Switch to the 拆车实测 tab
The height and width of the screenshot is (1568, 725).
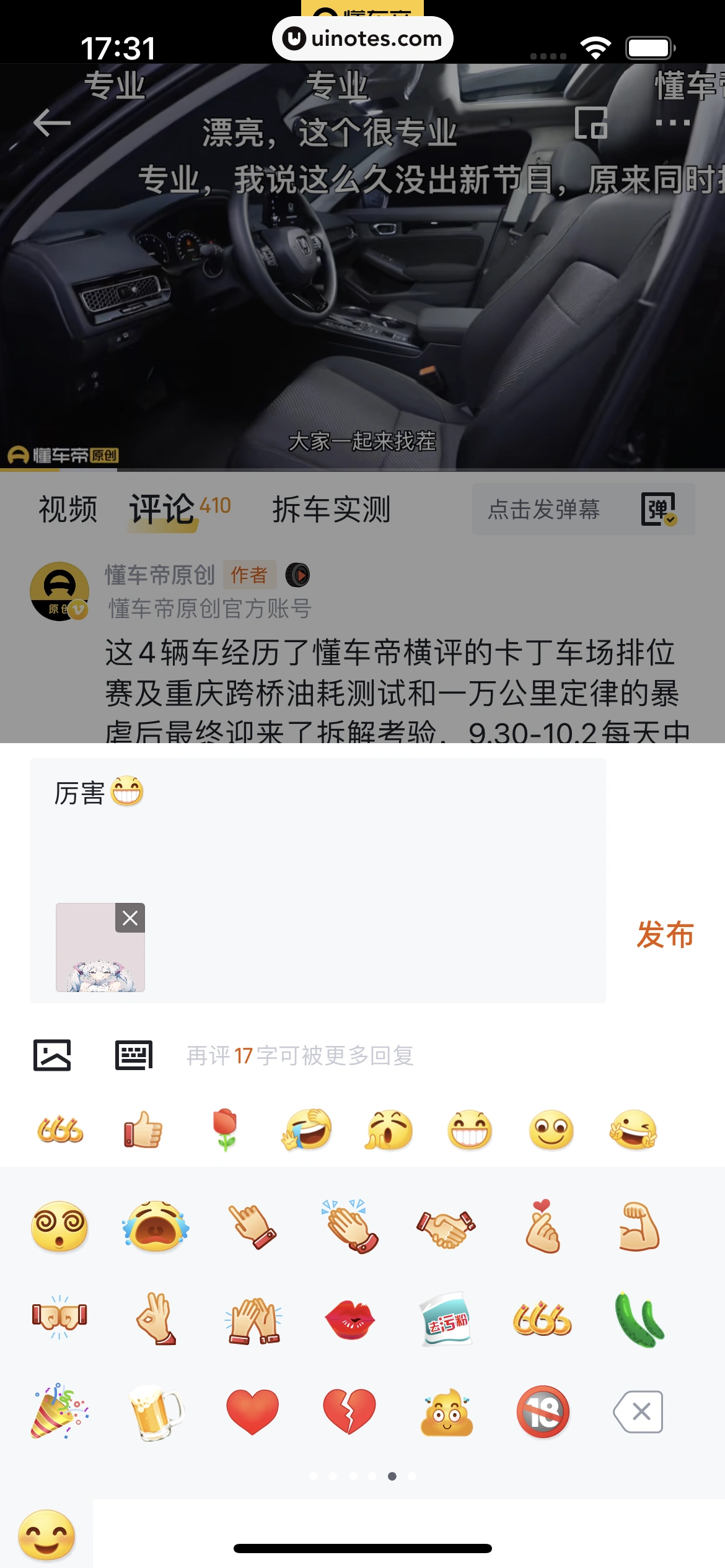tap(332, 510)
